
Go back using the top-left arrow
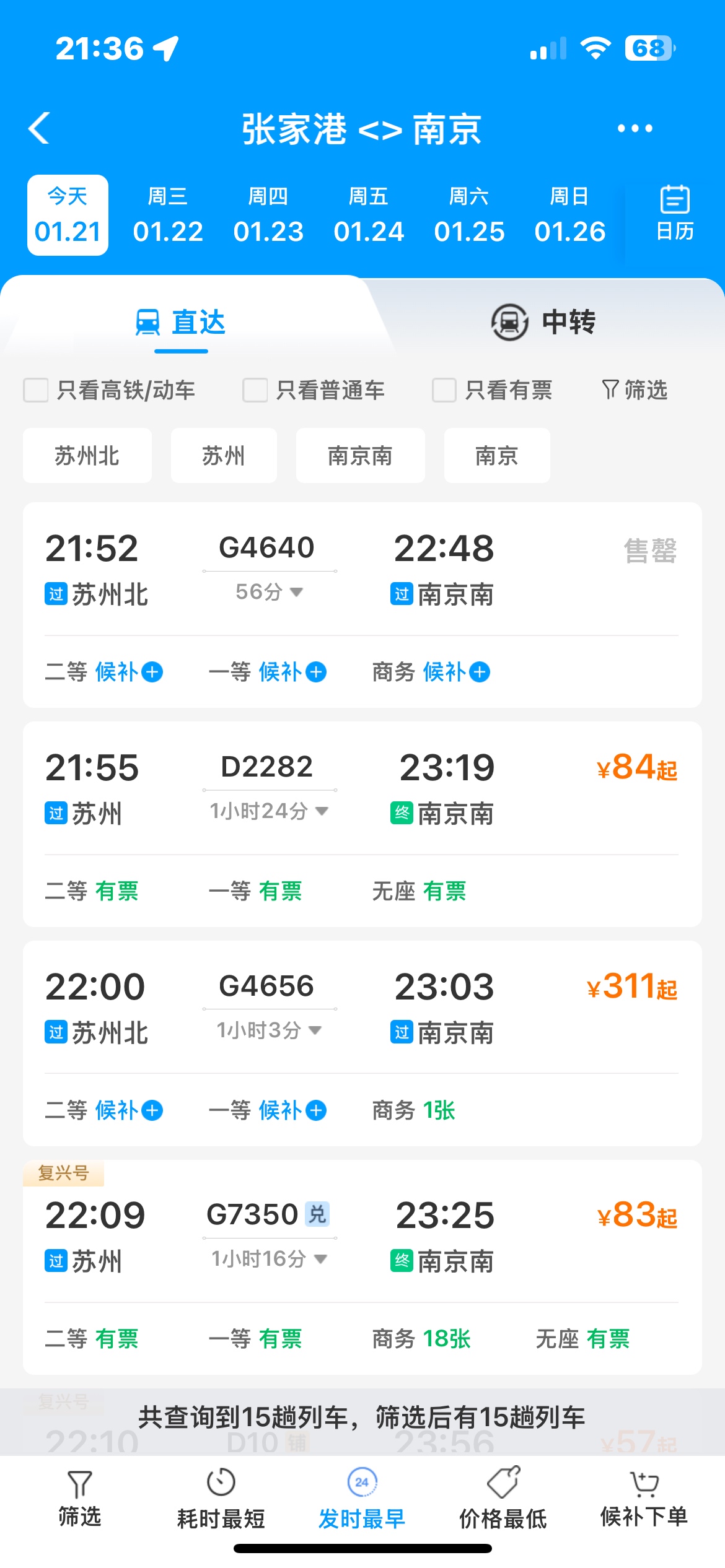coord(39,128)
